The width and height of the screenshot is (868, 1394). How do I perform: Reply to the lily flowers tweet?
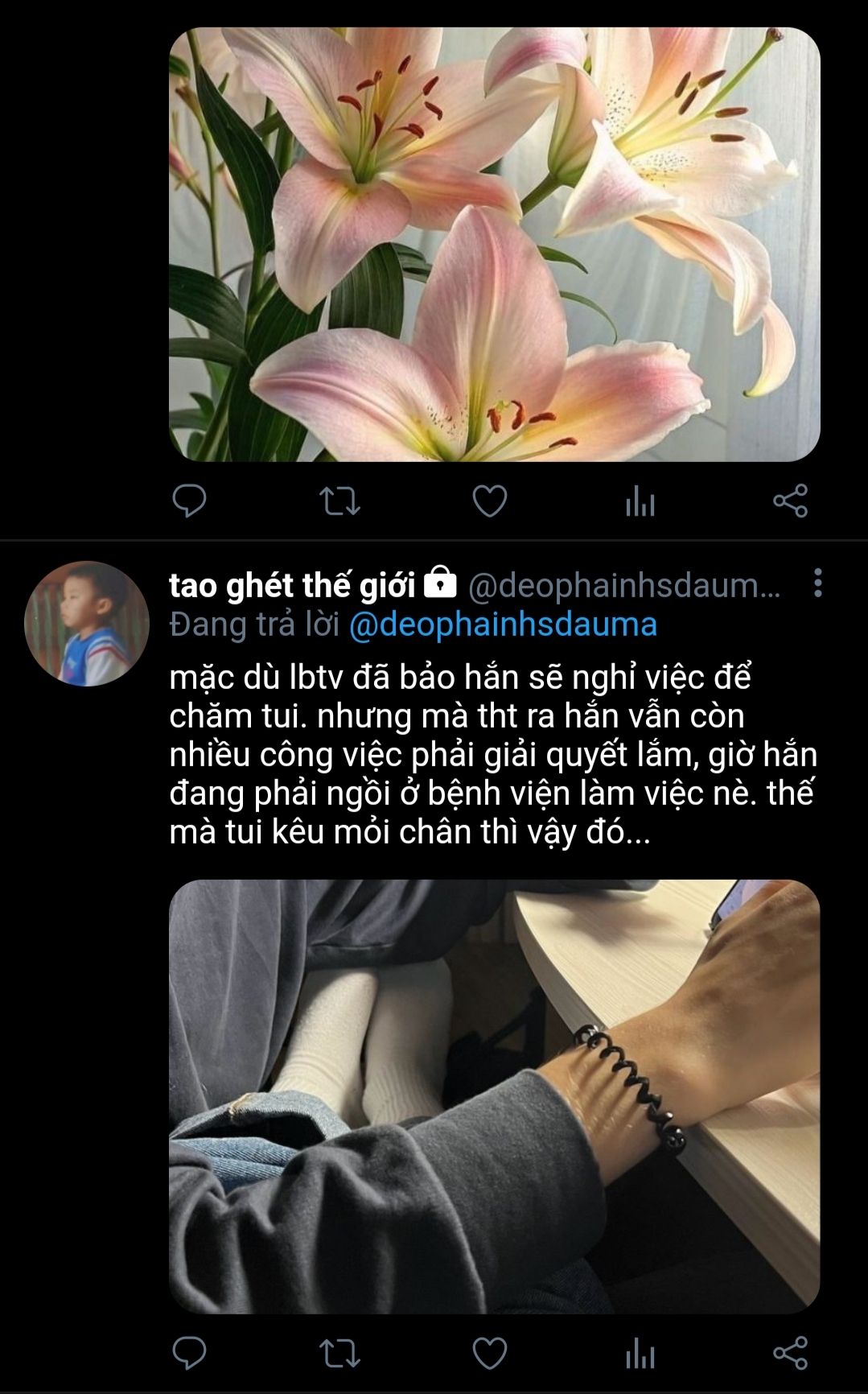coord(190,501)
